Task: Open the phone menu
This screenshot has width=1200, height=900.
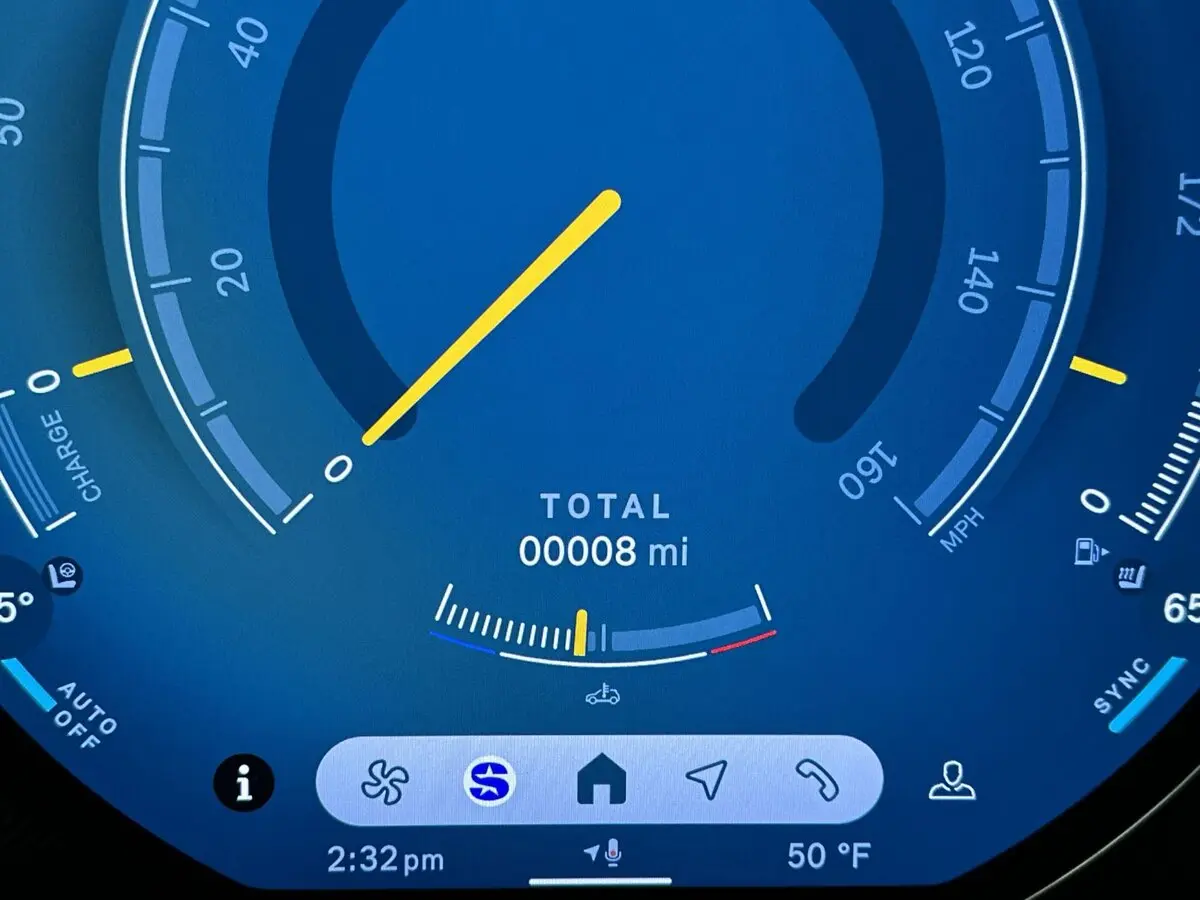Action: coord(816,779)
